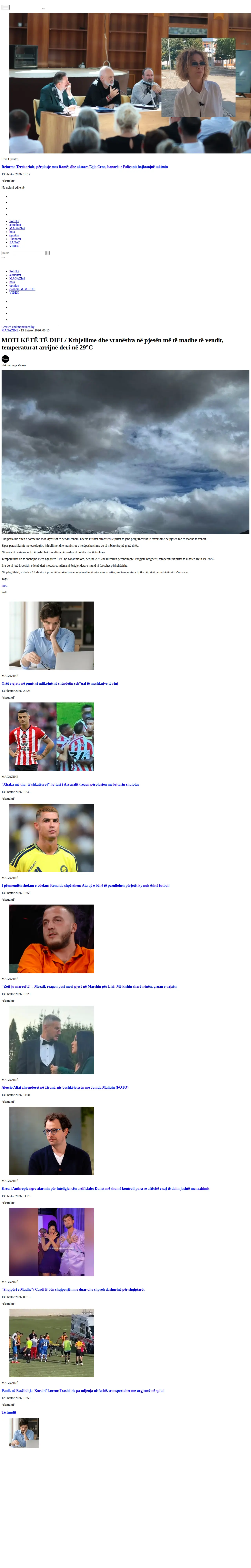Viewport: 251px width, 1568px height.
Task: Submit search using button beside Kërko
Action: tap(48, 253)
